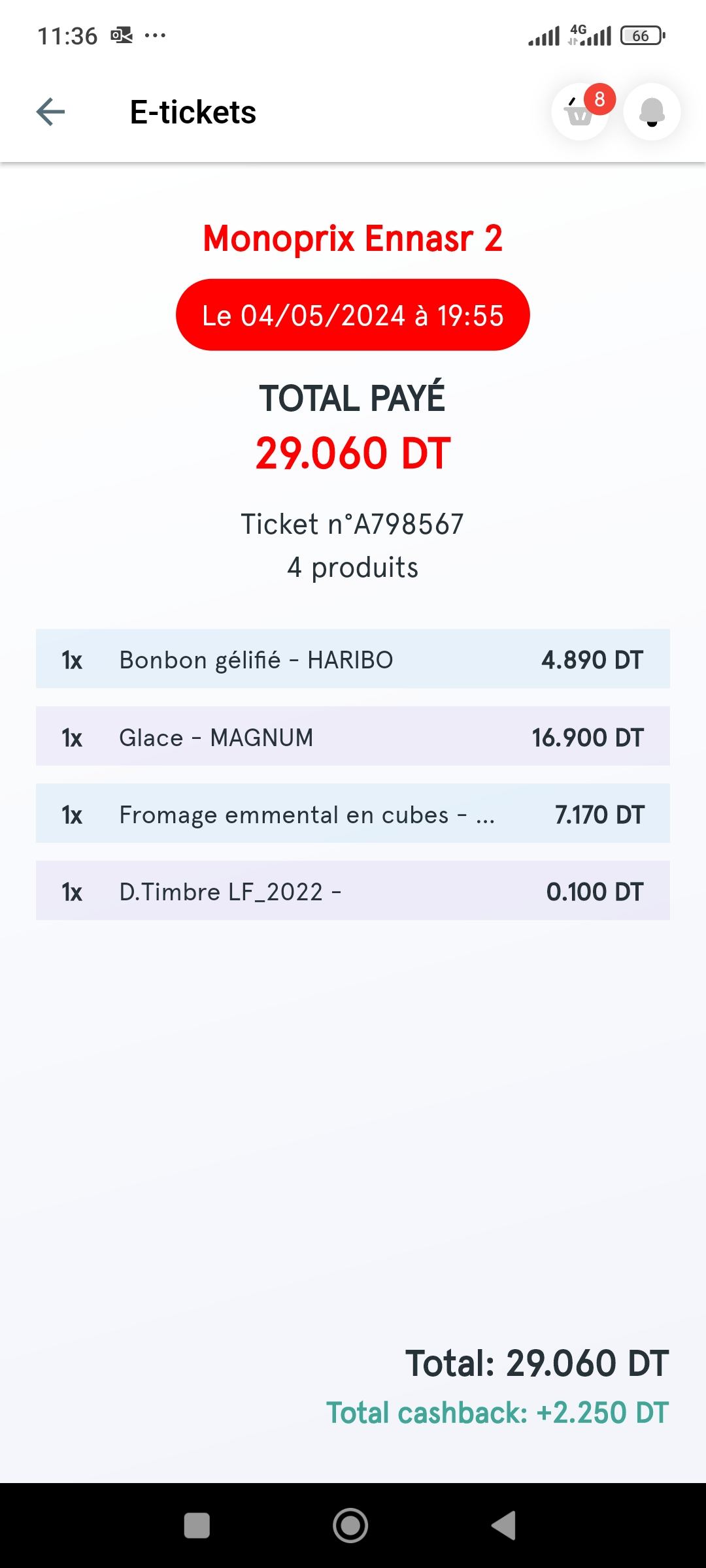Tap the system home button
Screen dimensions: 706x1568
point(350,1526)
